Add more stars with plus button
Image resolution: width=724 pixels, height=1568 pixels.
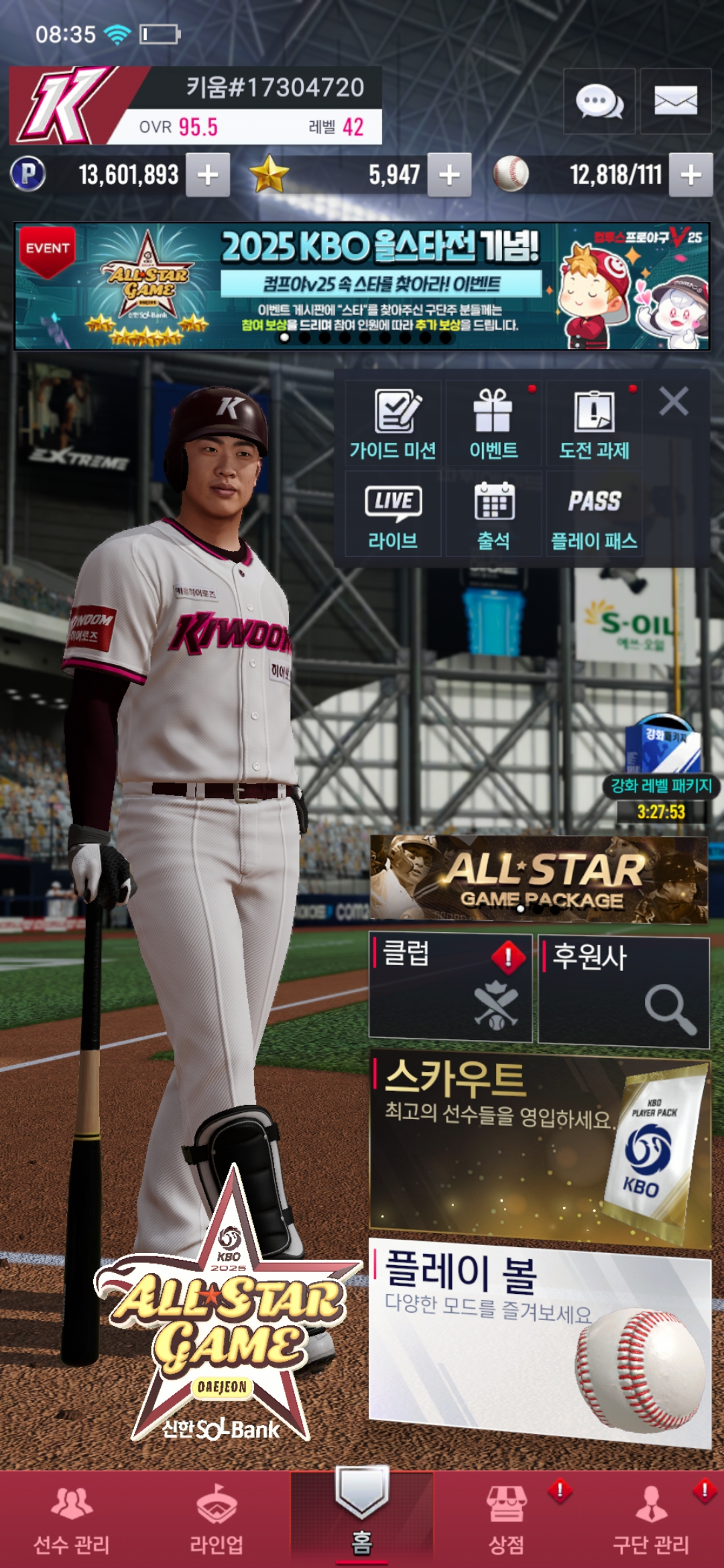tap(449, 175)
